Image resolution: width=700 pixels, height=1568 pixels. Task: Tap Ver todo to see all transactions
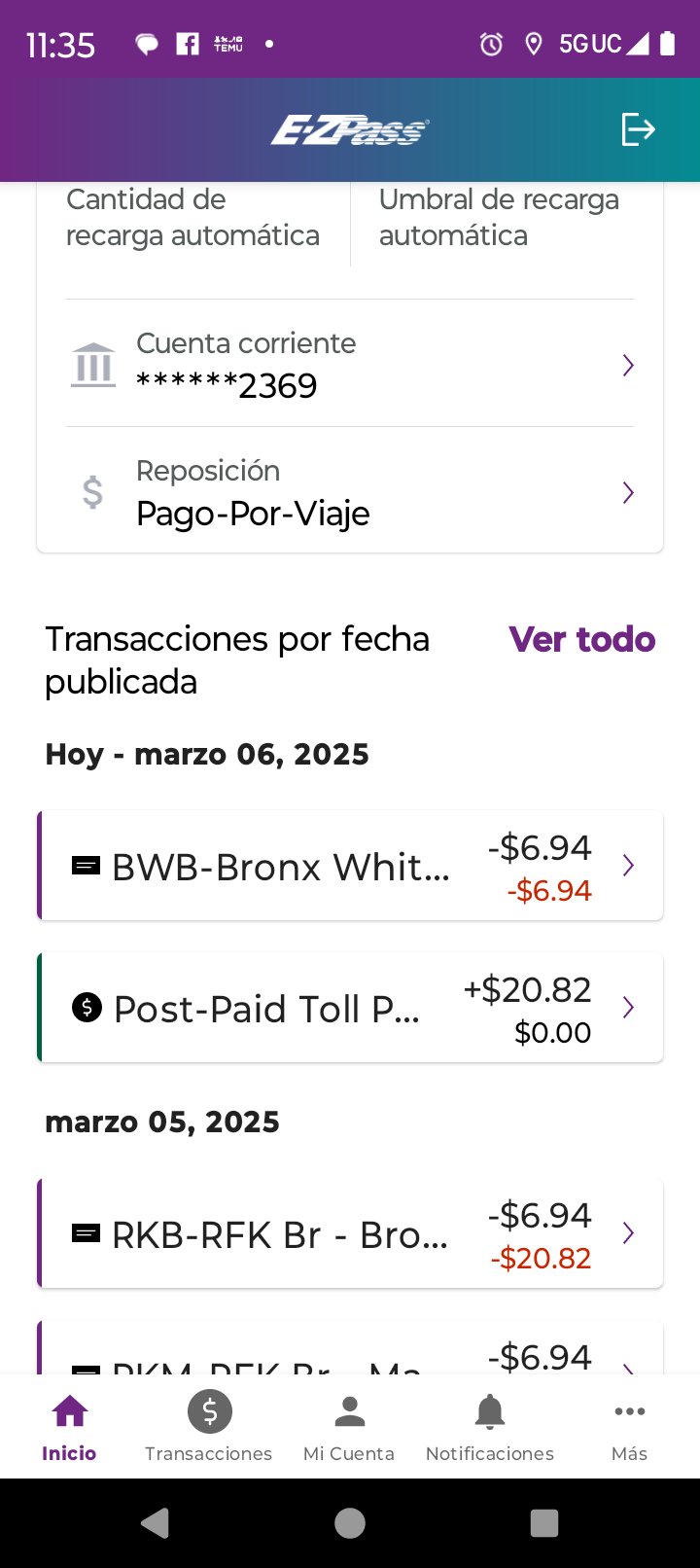pyautogui.click(x=581, y=639)
